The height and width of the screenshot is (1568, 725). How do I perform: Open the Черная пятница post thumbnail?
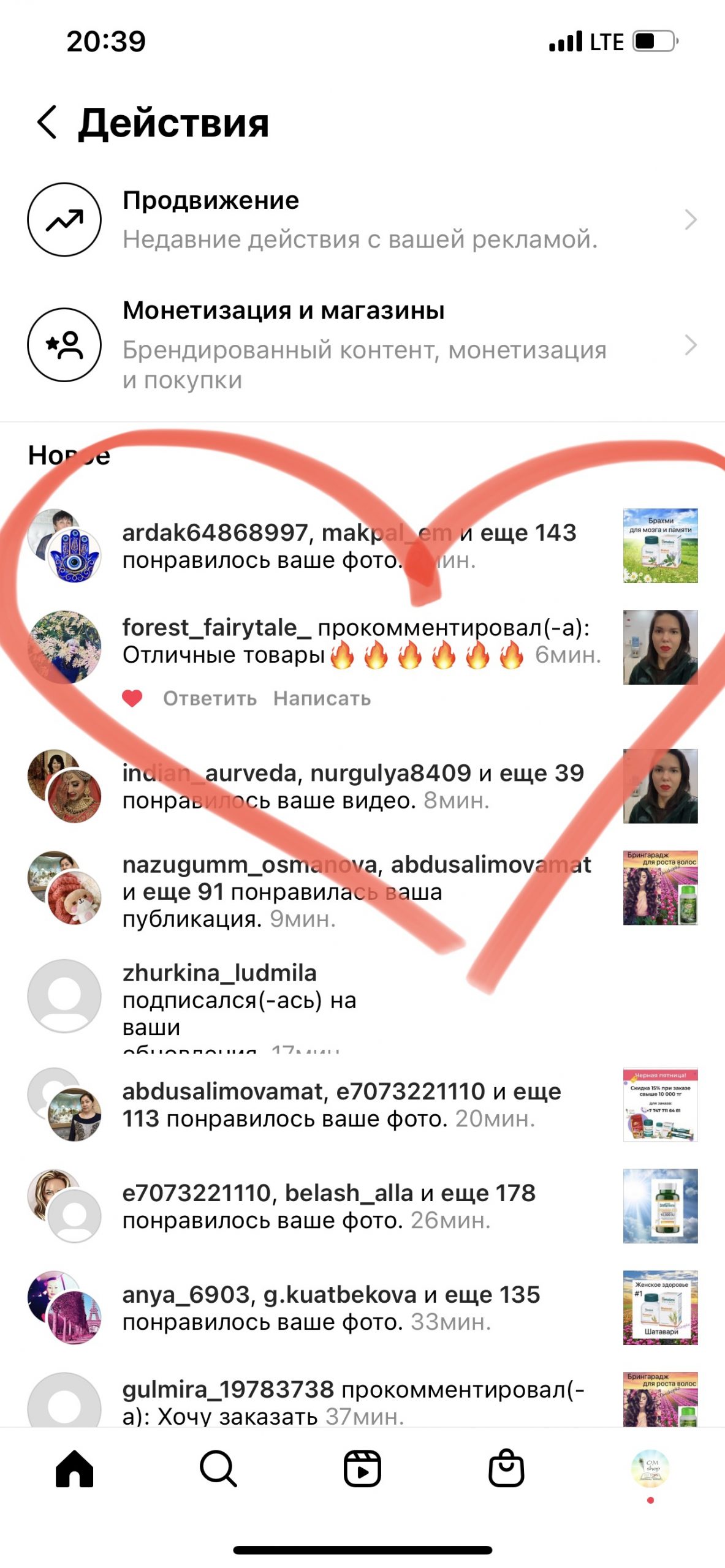[x=660, y=1105]
